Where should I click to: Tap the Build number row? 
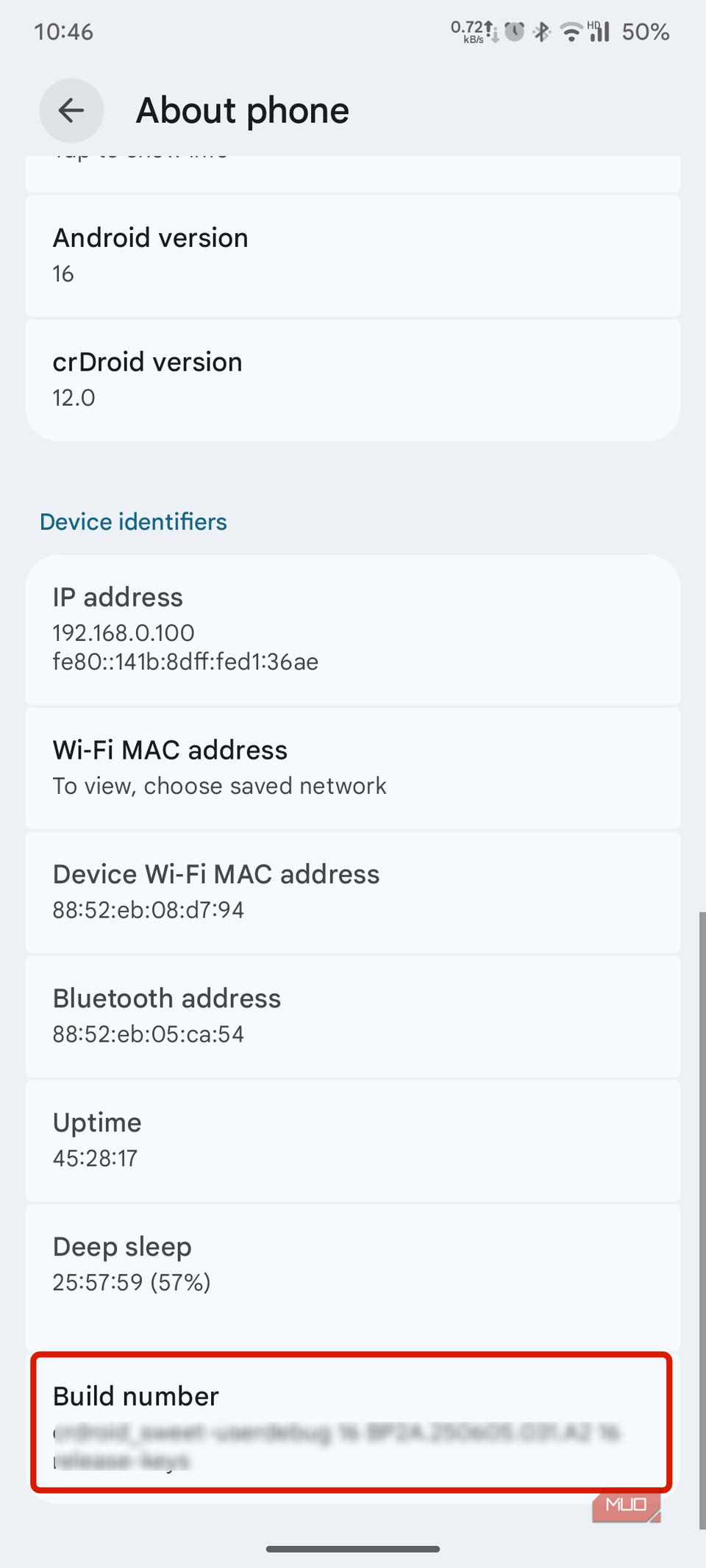(x=353, y=1423)
